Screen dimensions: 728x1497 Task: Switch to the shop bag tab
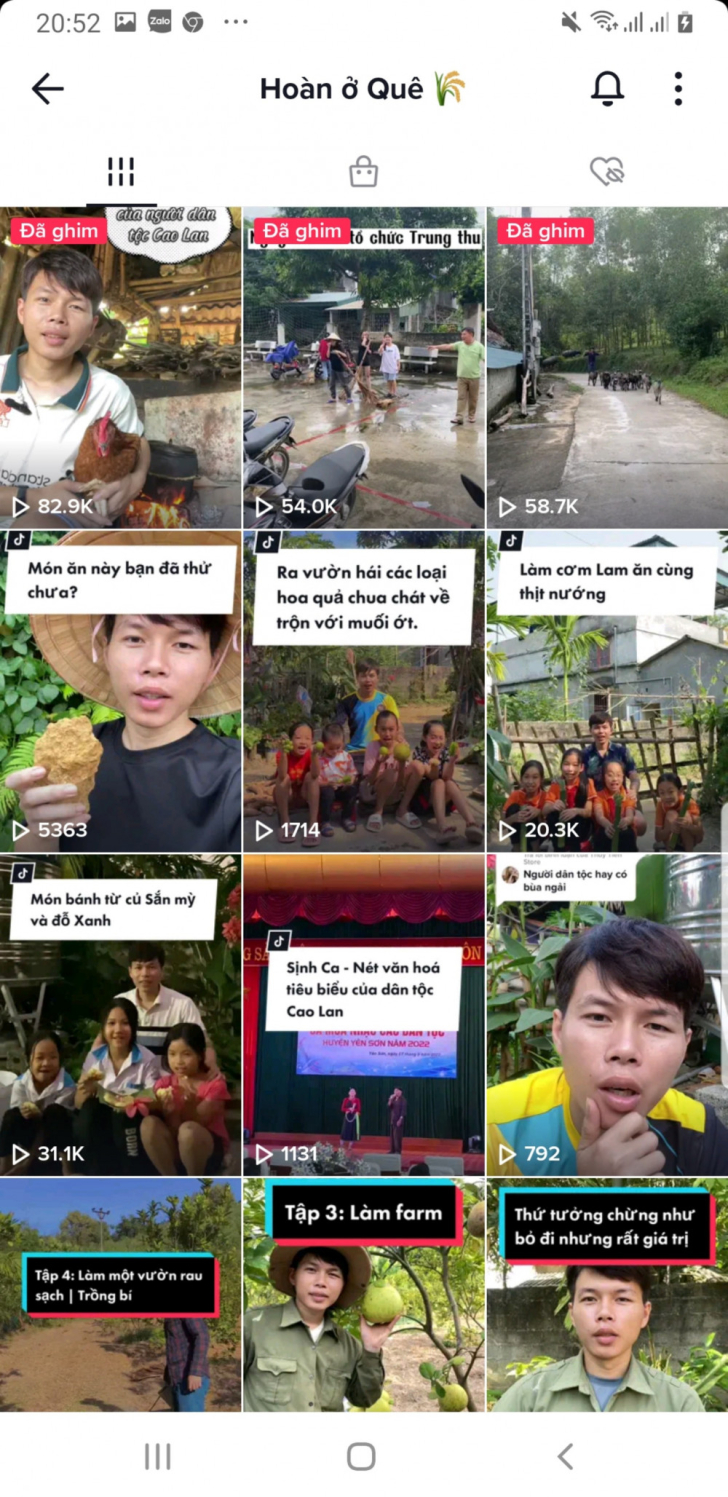(363, 172)
